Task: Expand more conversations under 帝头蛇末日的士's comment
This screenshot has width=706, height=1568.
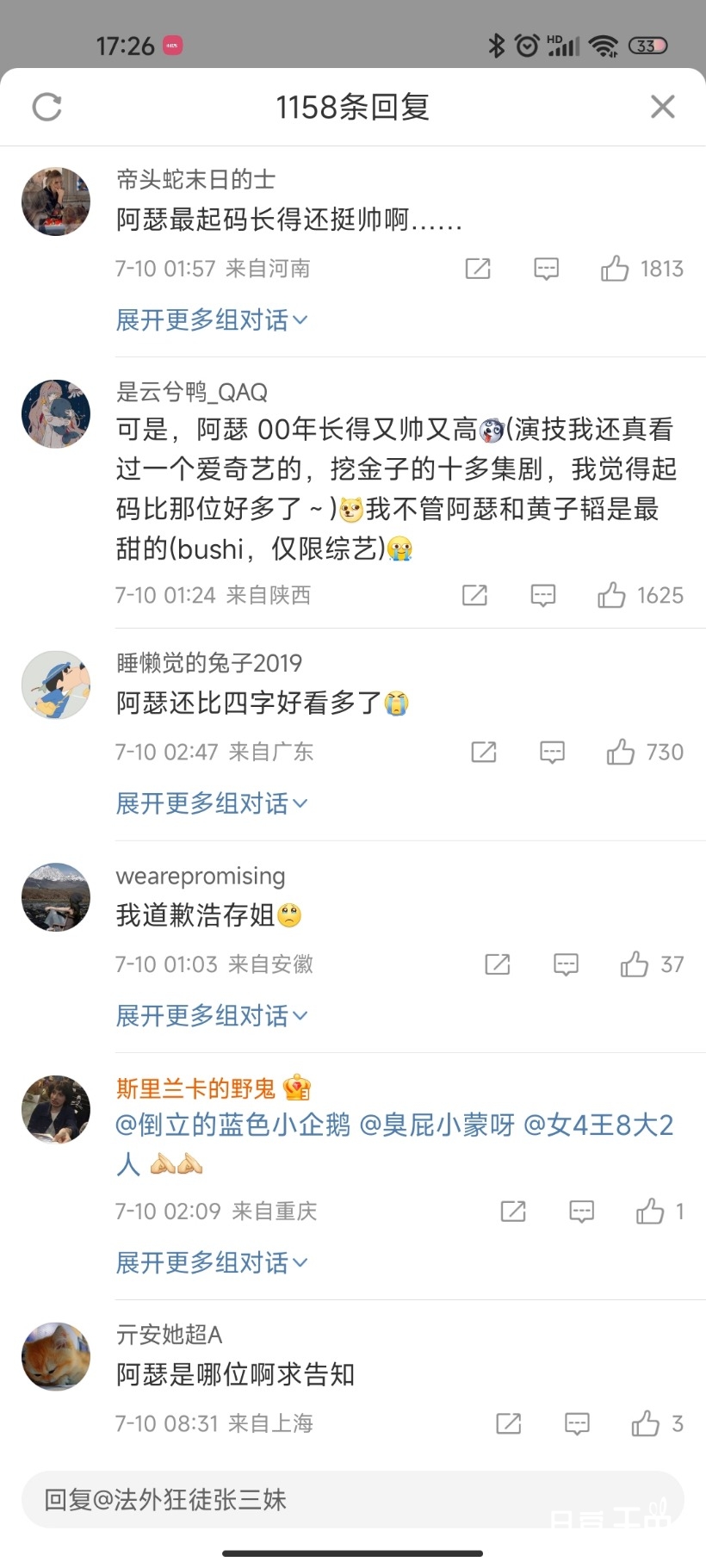Action: coord(212,319)
